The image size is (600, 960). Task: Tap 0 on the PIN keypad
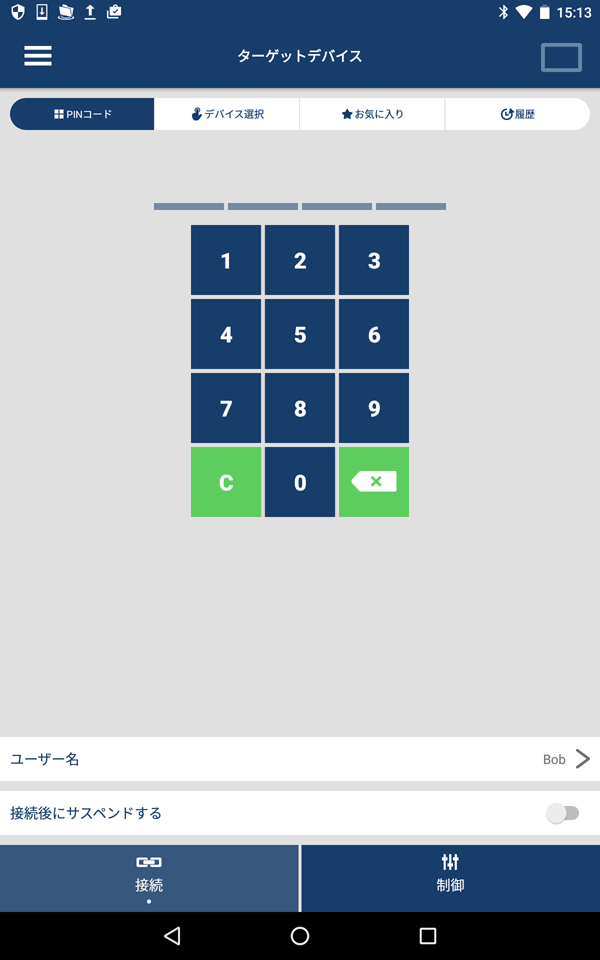coord(300,482)
